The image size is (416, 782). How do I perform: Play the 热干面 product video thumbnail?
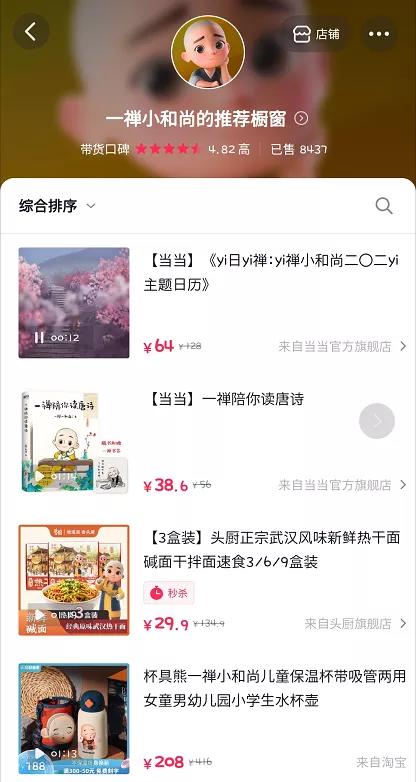click(38, 614)
